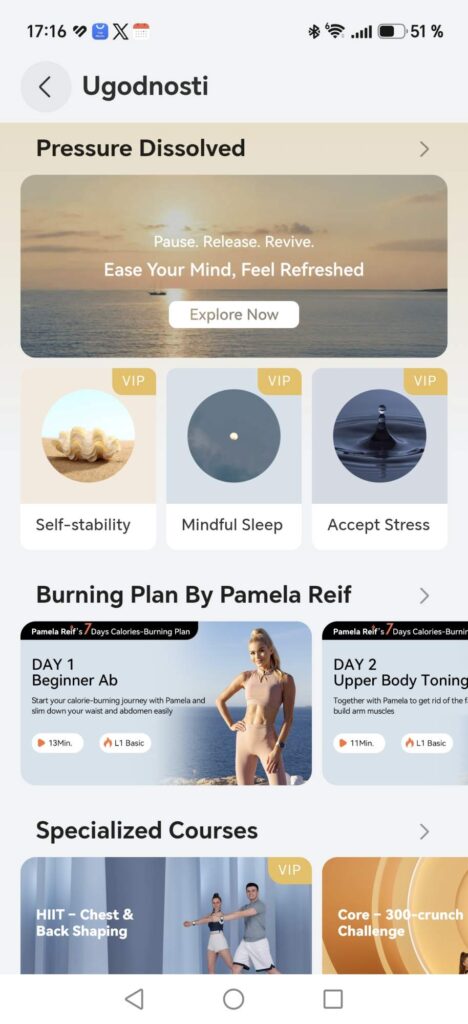Open the Mindful Sleep card

pyautogui.click(x=234, y=458)
